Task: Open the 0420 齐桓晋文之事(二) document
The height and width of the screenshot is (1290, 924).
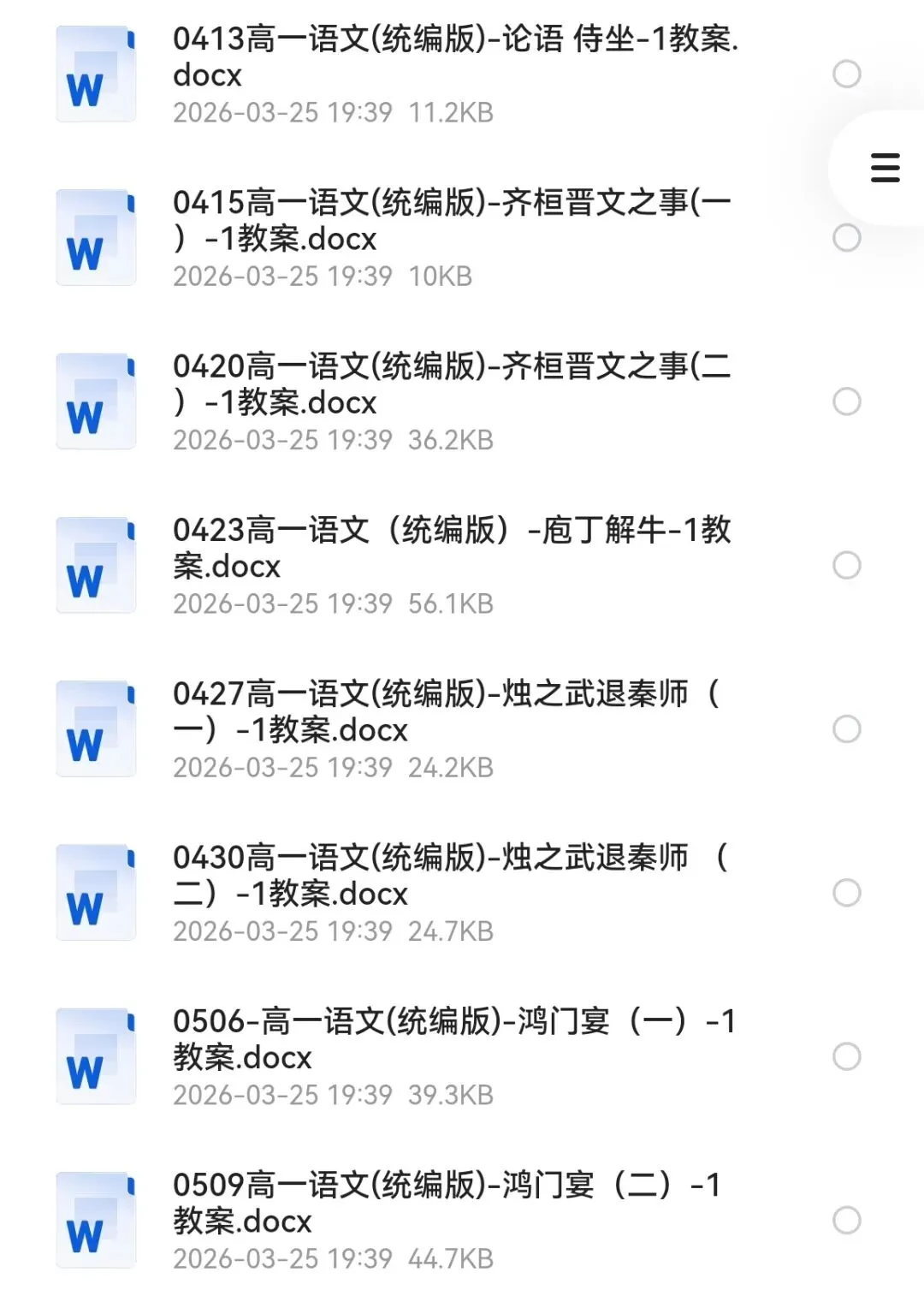Action: [x=453, y=401]
